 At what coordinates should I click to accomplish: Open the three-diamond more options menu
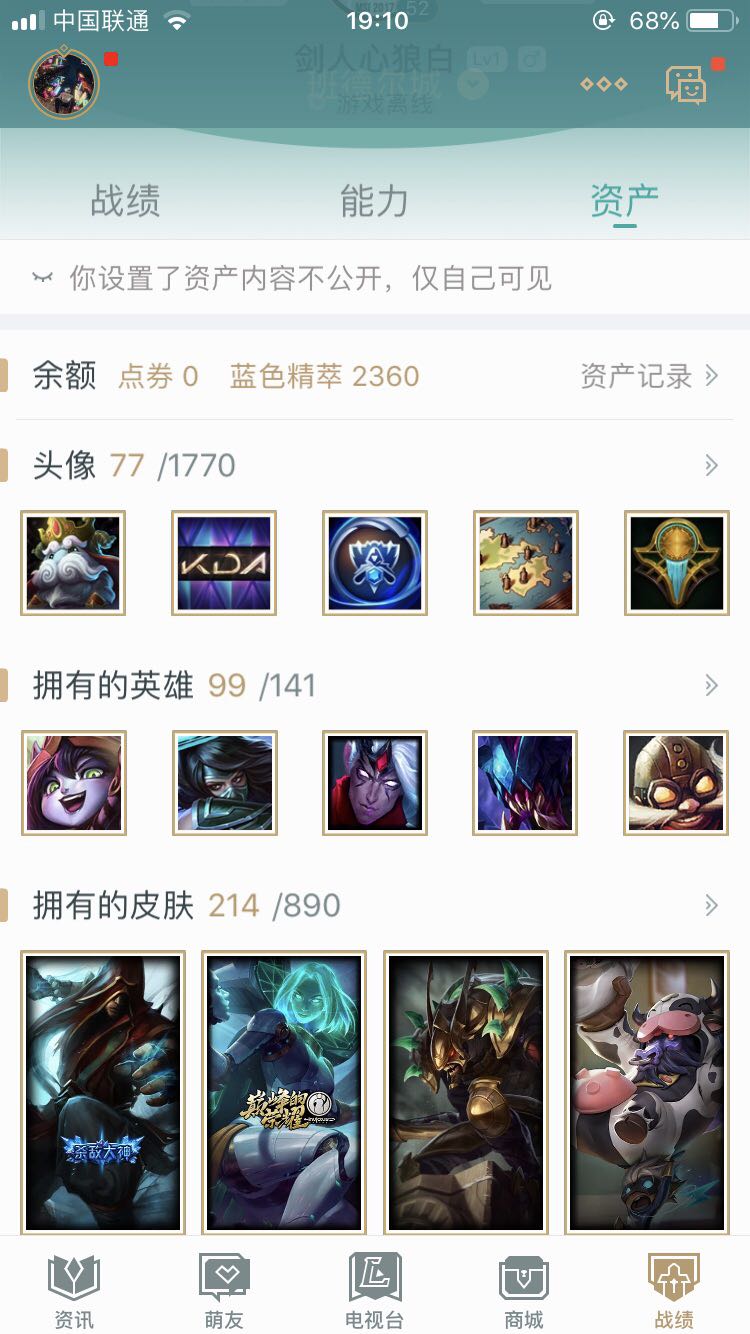click(x=604, y=84)
